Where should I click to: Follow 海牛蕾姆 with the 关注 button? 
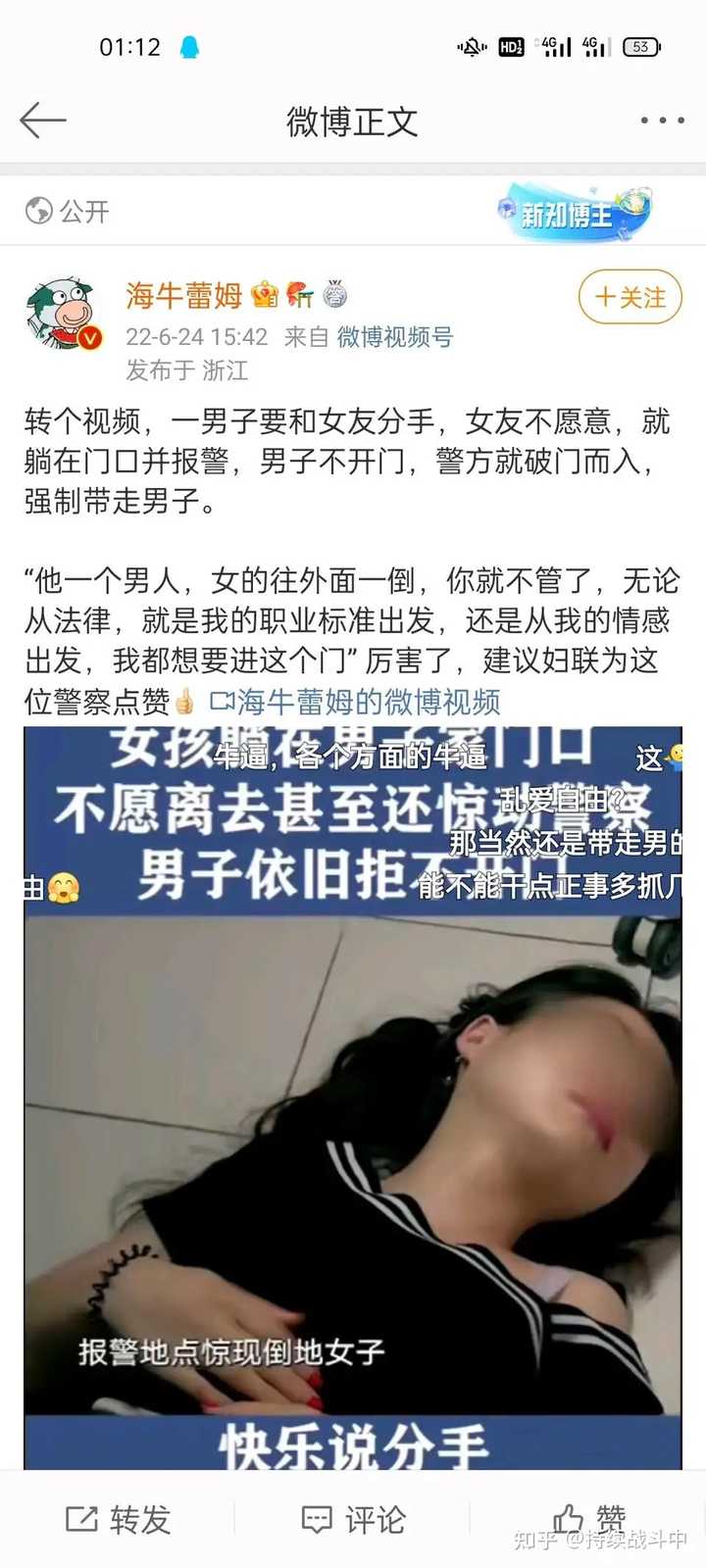[630, 297]
